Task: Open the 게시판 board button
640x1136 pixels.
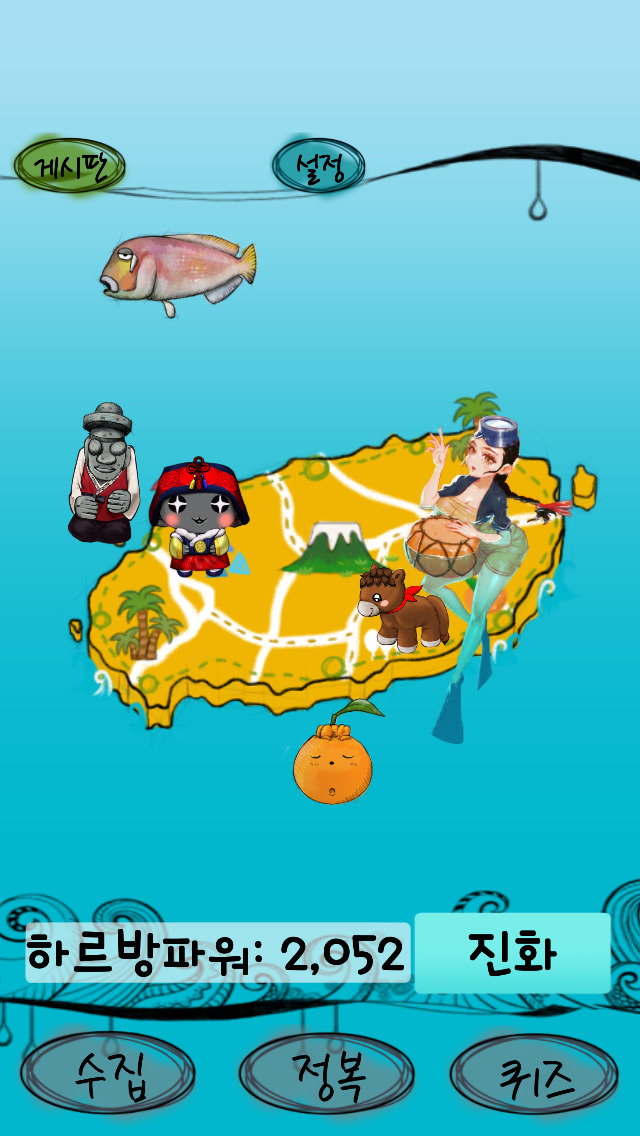Action: pos(69,165)
